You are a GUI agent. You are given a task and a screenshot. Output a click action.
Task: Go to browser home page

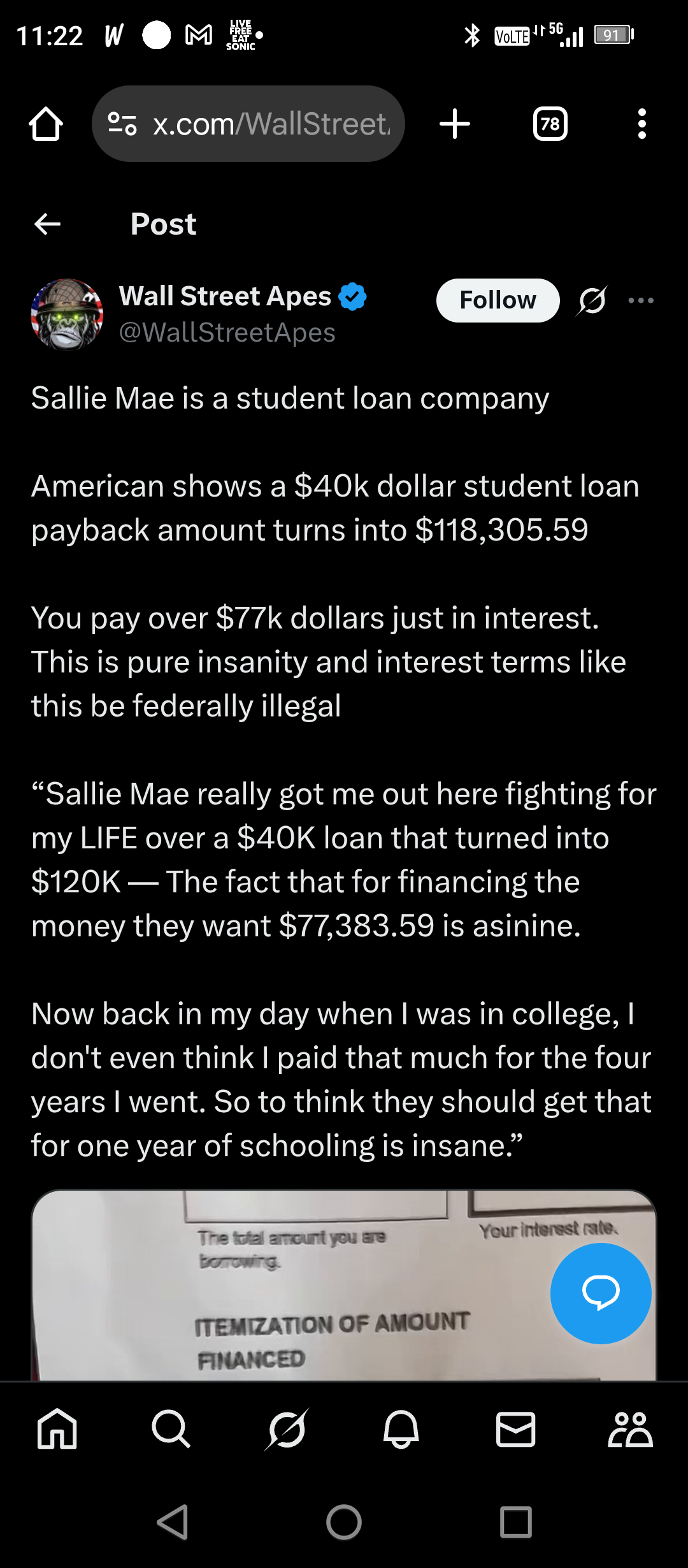46,124
